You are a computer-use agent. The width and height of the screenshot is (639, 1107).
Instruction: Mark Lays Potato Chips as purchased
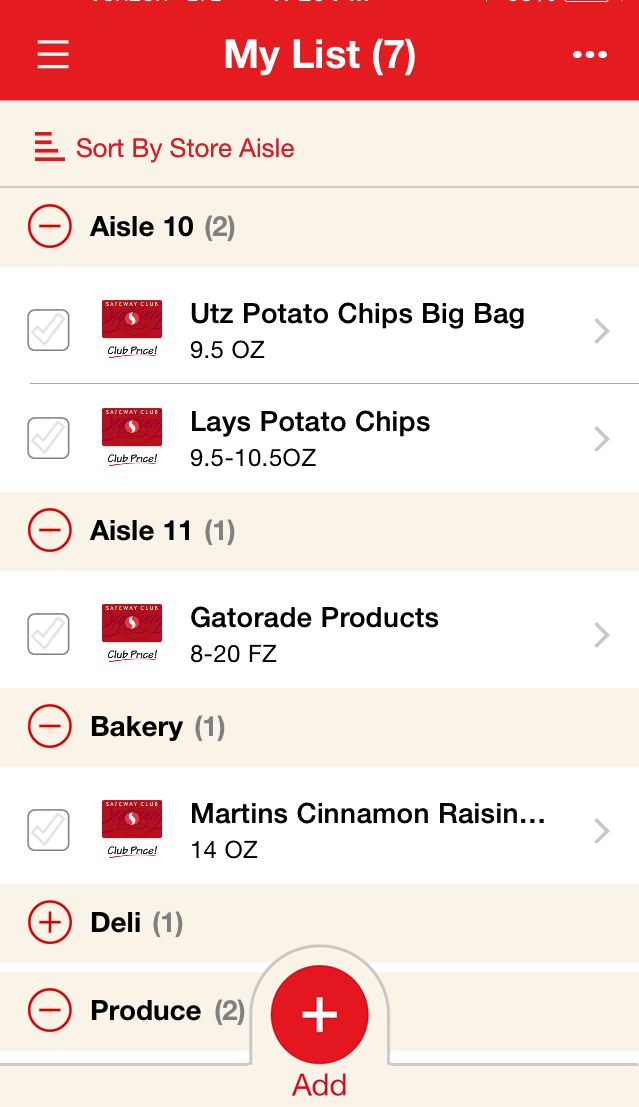48,438
